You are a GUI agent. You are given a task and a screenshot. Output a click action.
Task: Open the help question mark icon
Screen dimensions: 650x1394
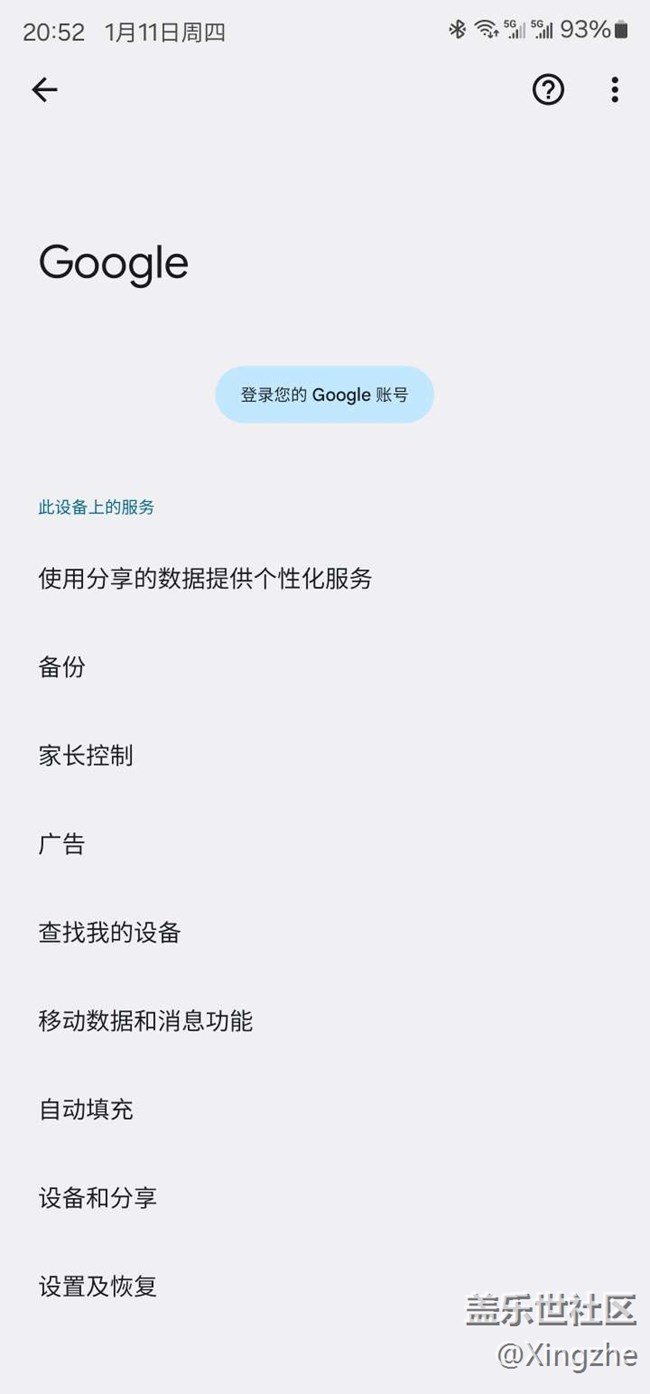548,90
